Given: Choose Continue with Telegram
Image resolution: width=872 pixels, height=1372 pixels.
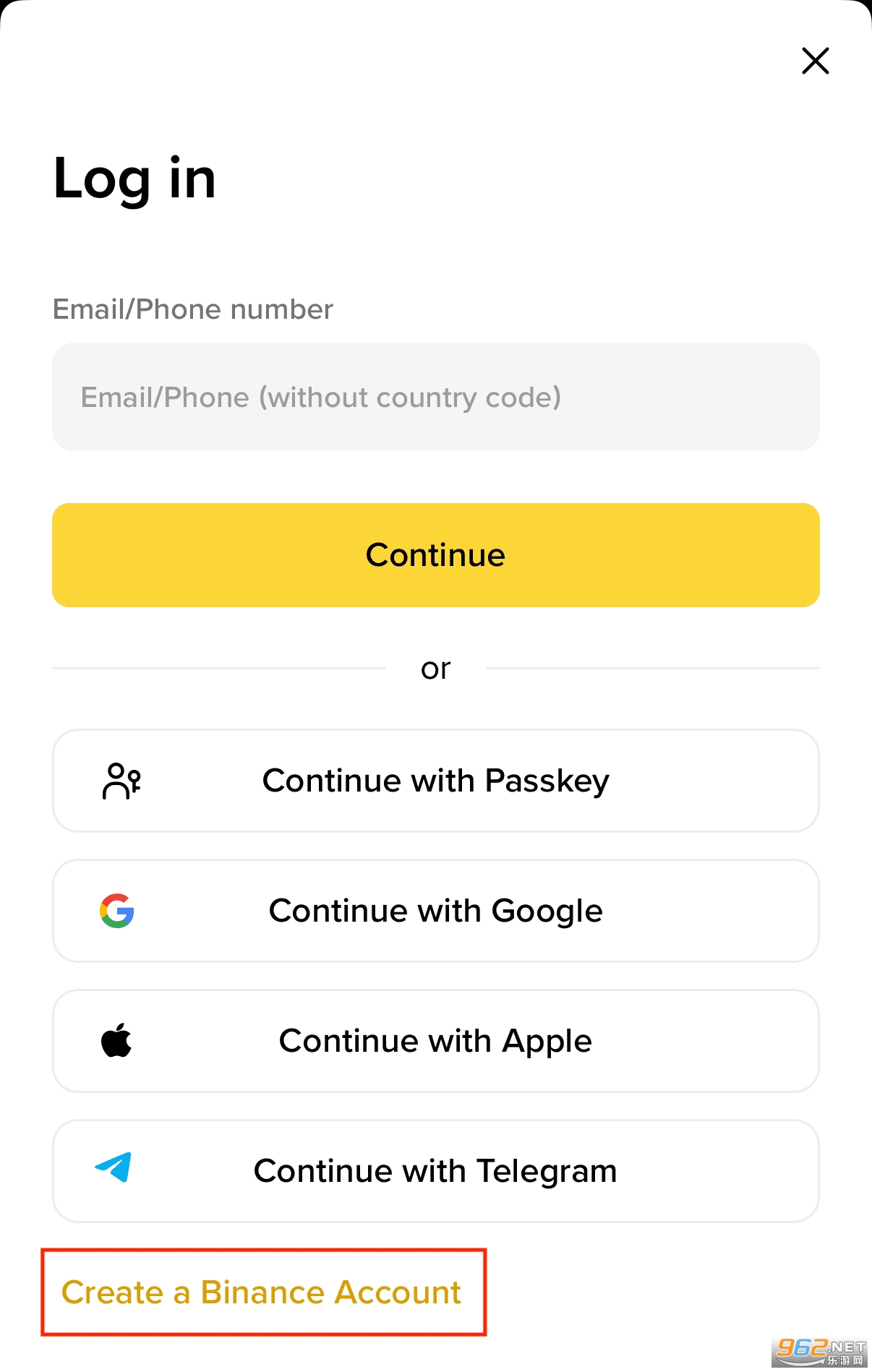Looking at the screenshot, I should point(435,1170).
